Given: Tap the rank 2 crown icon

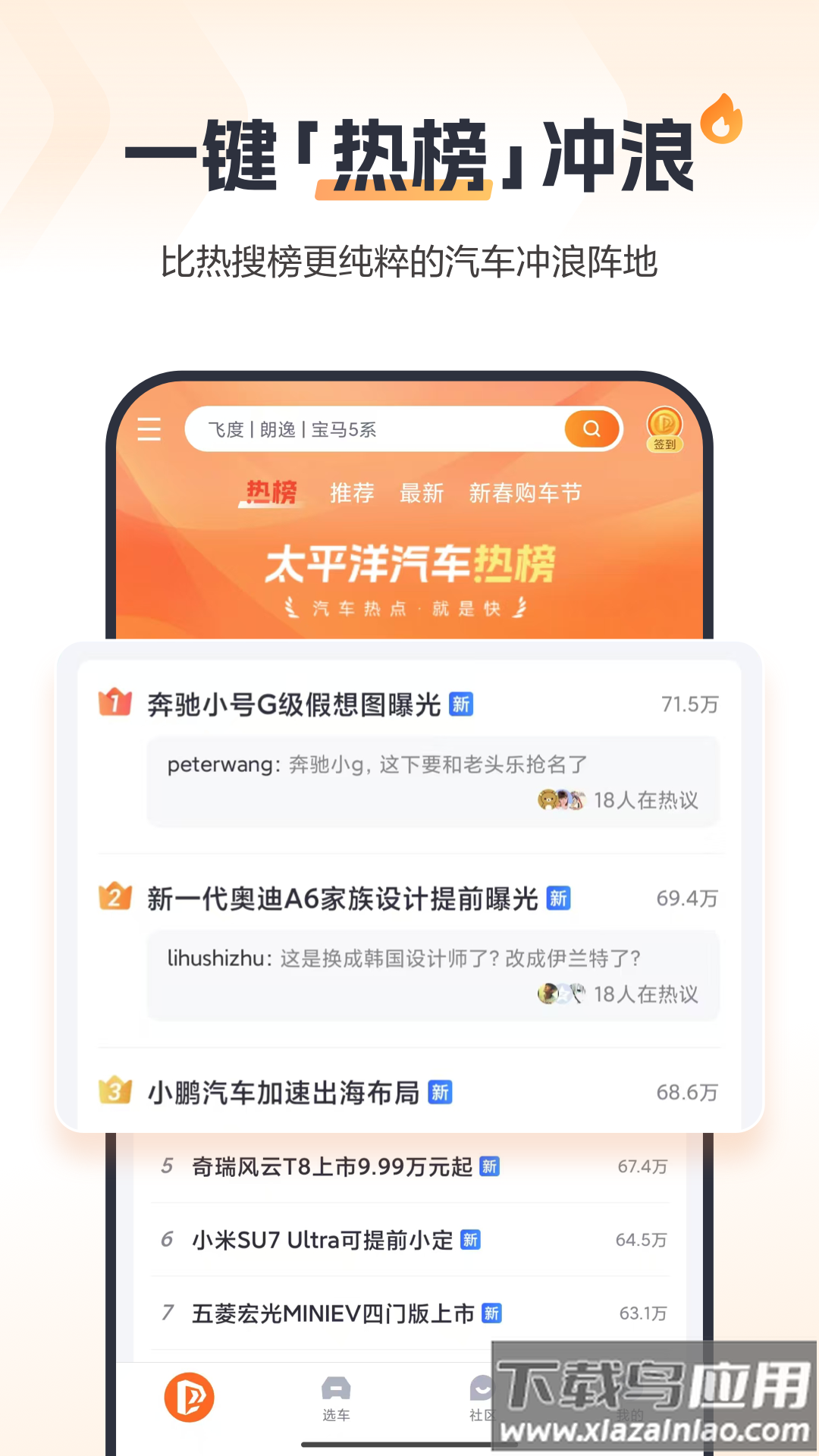Looking at the screenshot, I should (112, 898).
